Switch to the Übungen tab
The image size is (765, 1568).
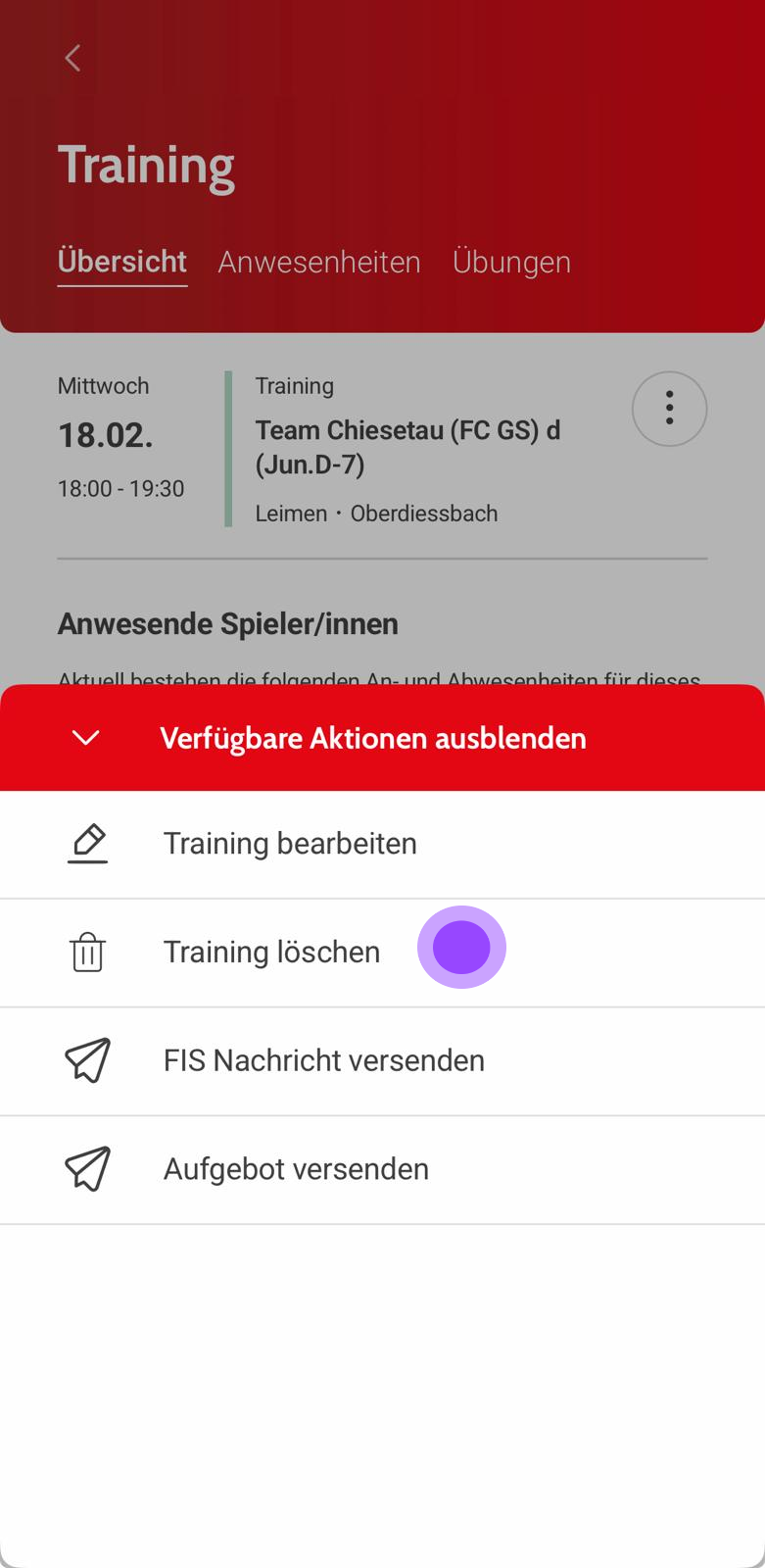click(511, 262)
